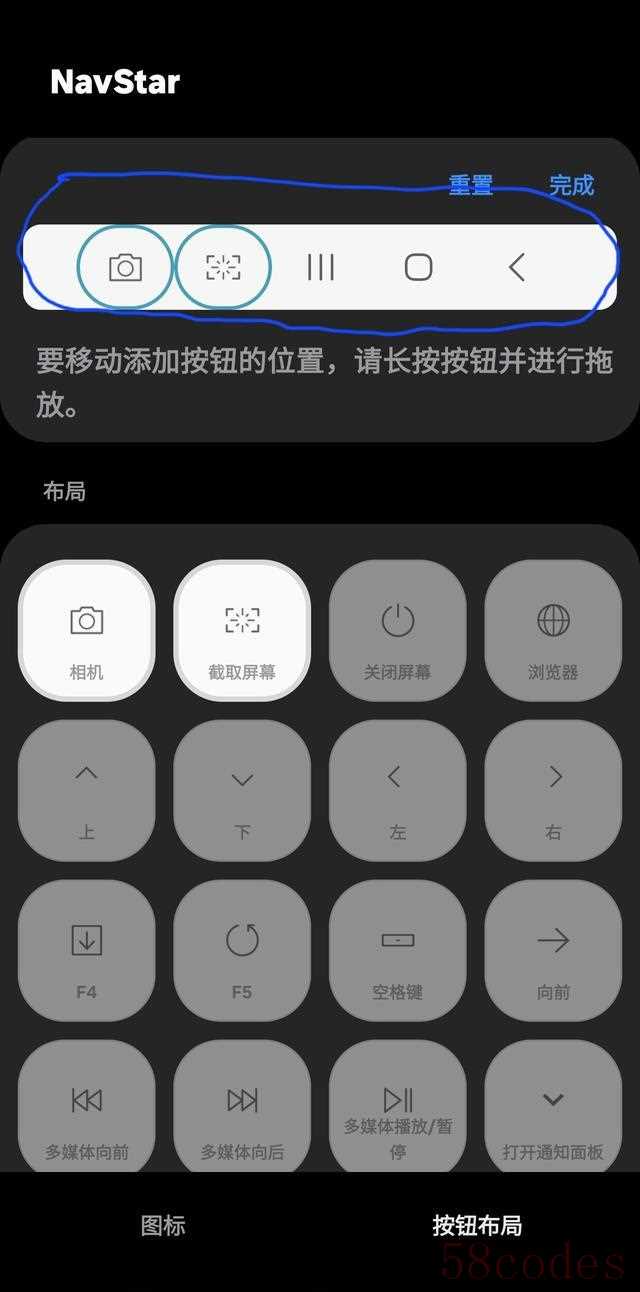Switch to the 图标 tab
Screen dimensions: 640x1292
click(x=163, y=1225)
